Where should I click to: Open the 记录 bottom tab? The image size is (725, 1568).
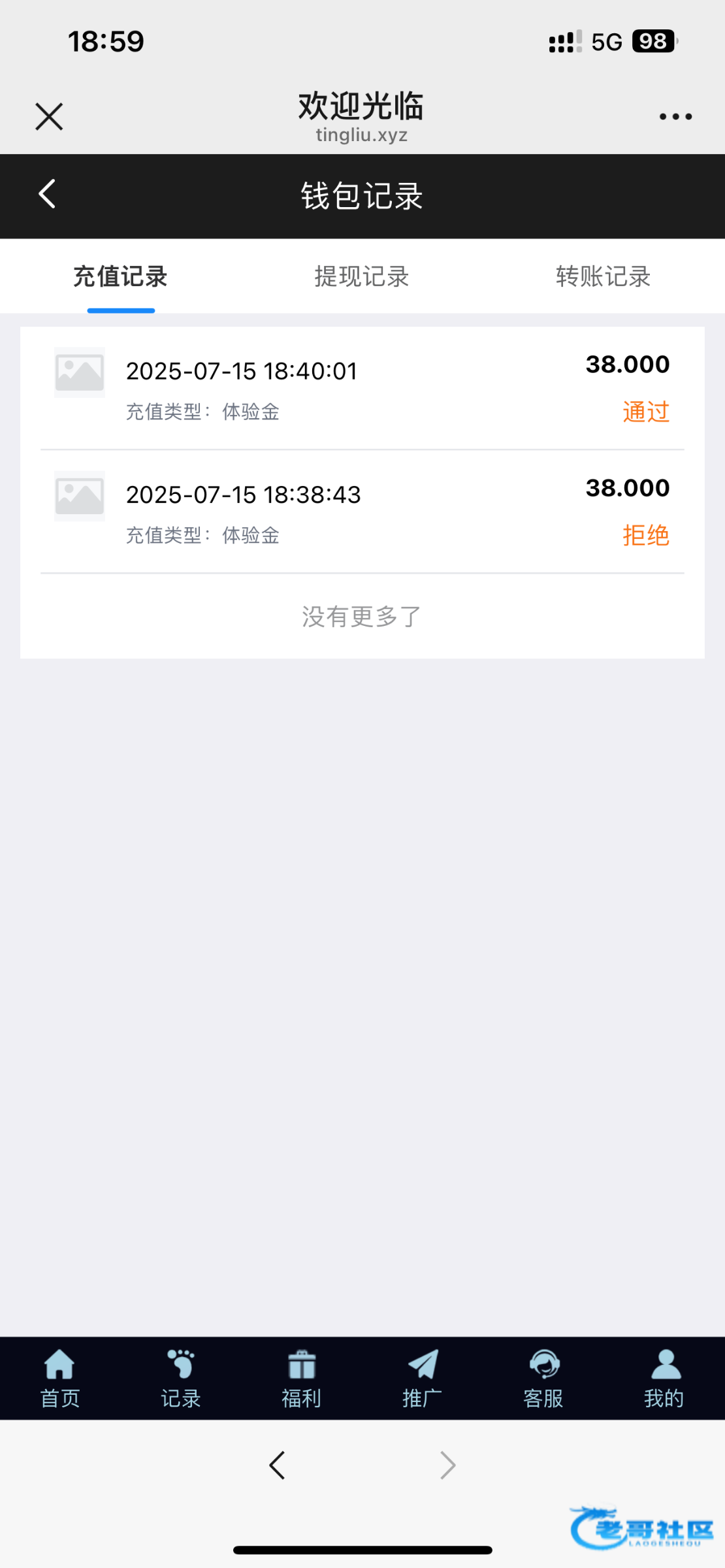click(x=181, y=1379)
